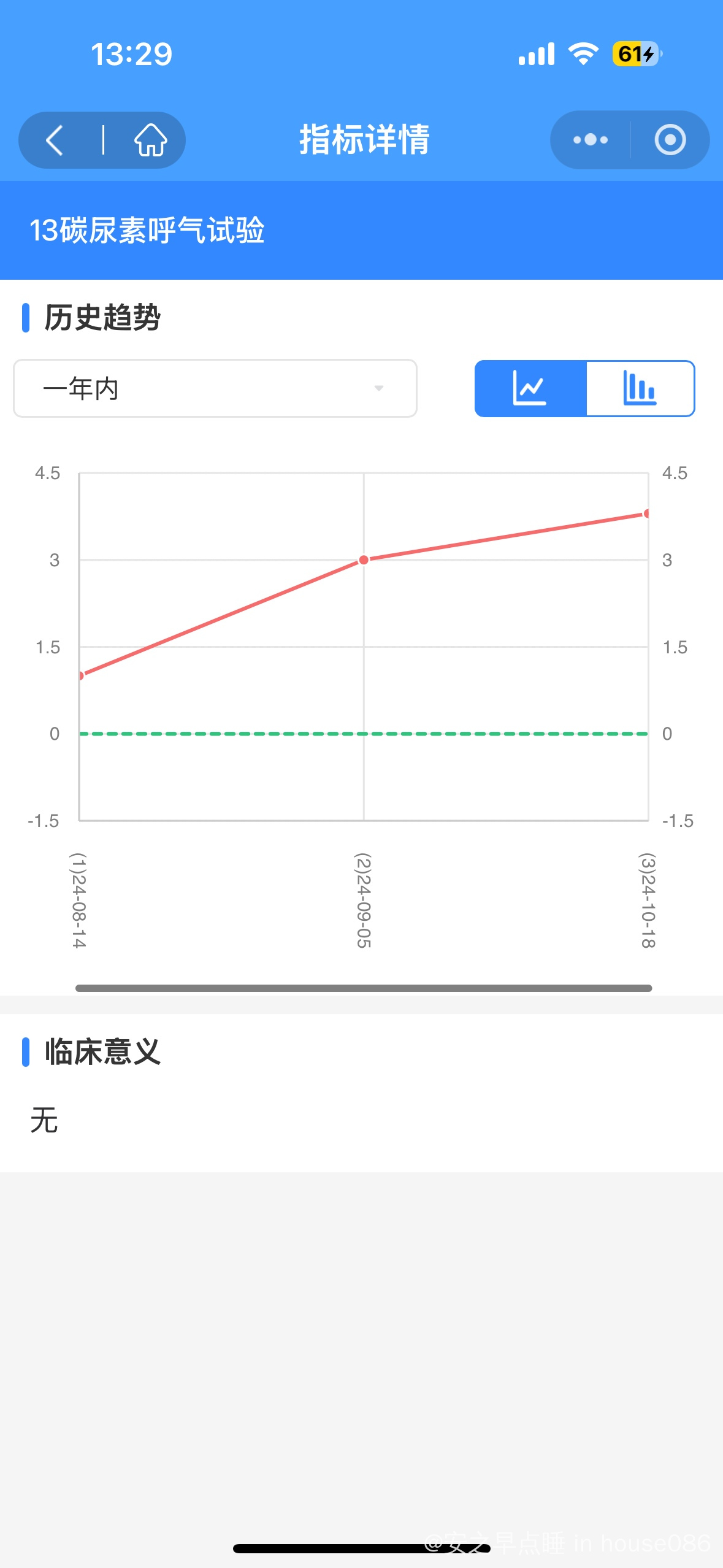Go back to the previous page
Image resolution: width=723 pixels, height=1568 pixels.
coord(55,140)
